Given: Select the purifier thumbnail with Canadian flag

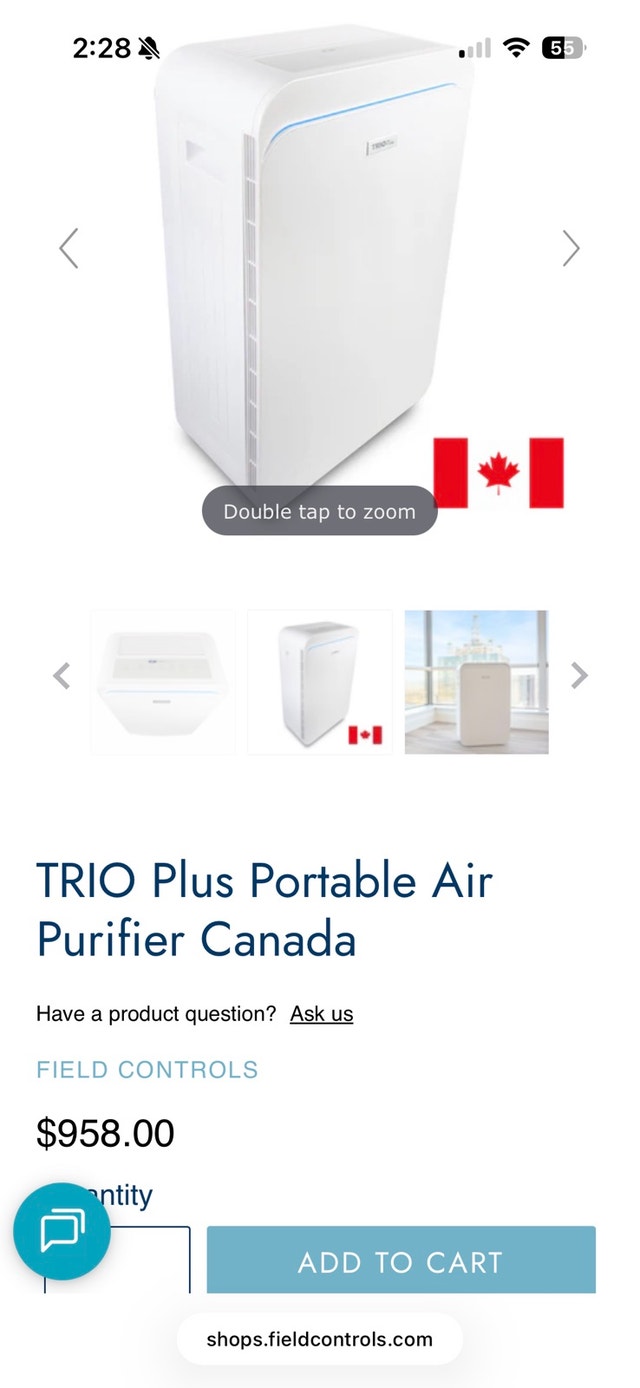Looking at the screenshot, I should point(320,682).
